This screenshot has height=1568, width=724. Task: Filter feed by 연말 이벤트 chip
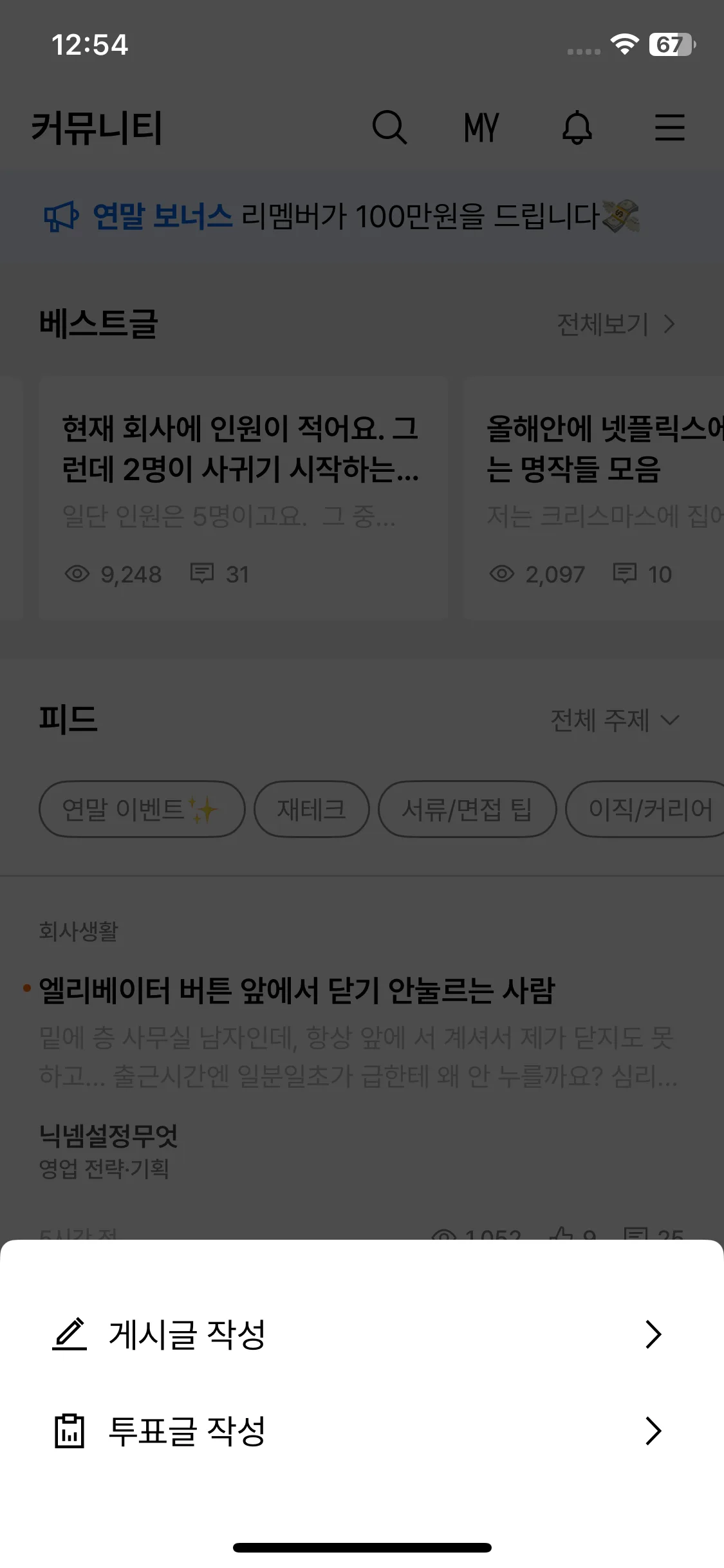pos(142,809)
